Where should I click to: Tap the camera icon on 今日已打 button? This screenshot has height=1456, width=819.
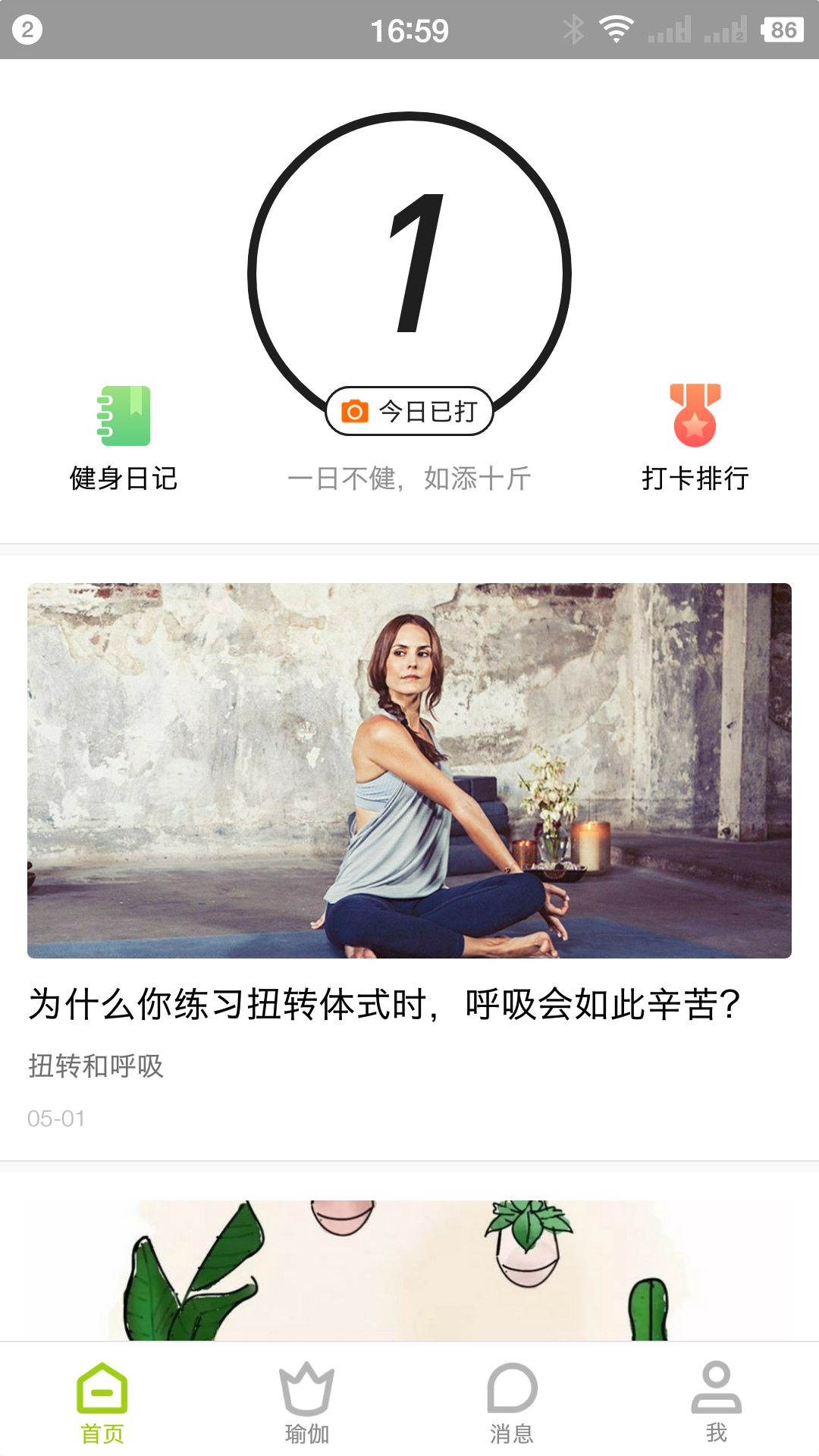click(356, 410)
